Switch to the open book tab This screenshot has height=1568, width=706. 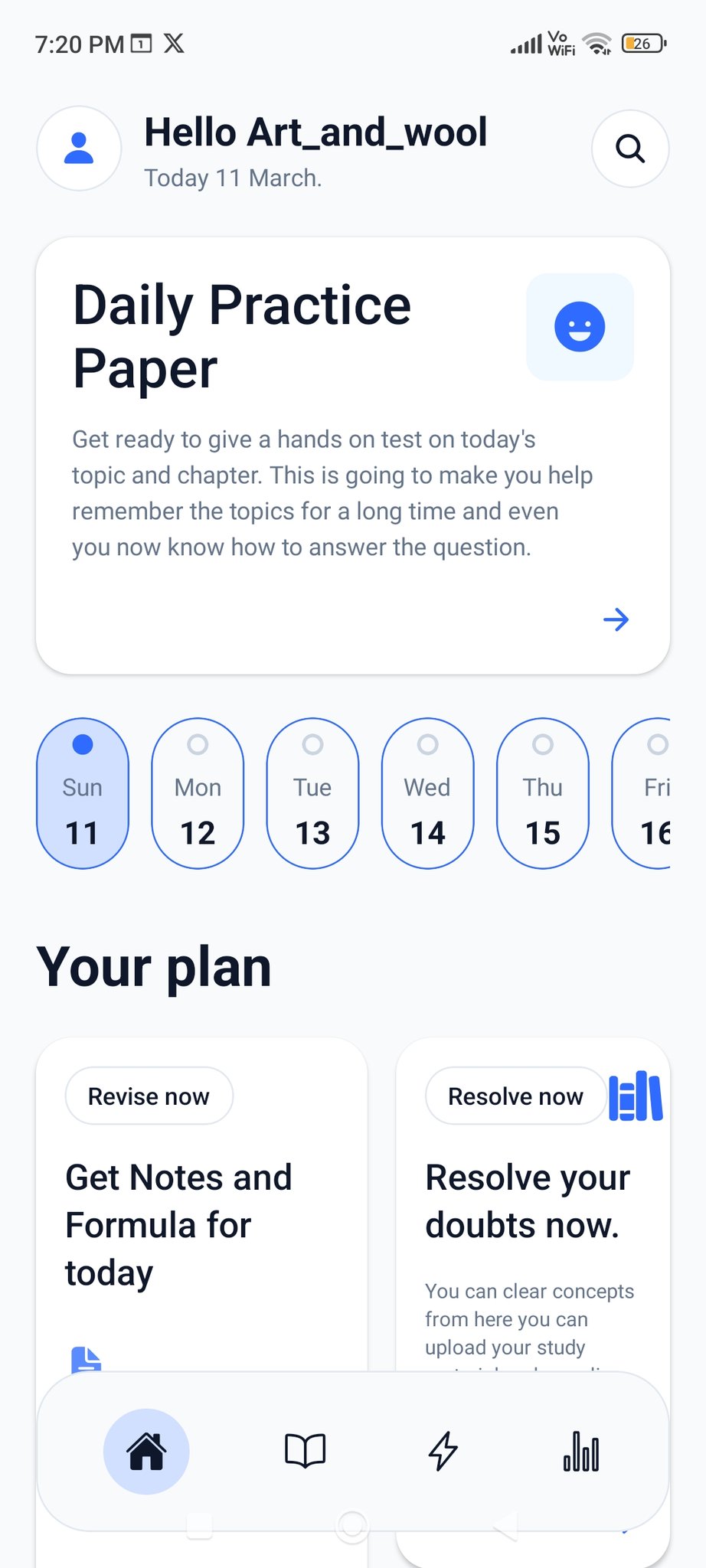[x=305, y=1451]
